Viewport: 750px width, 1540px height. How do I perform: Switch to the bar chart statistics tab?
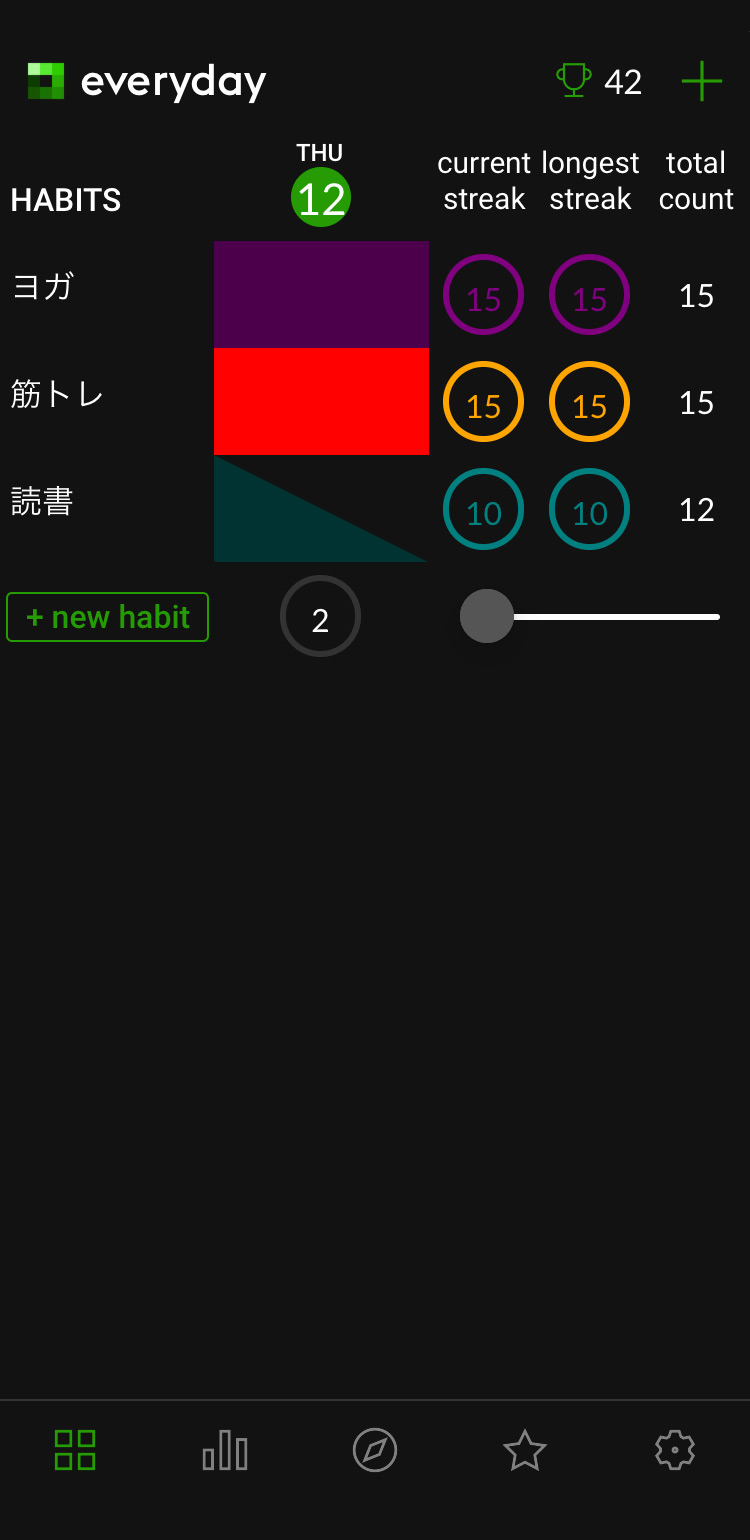click(x=225, y=1450)
